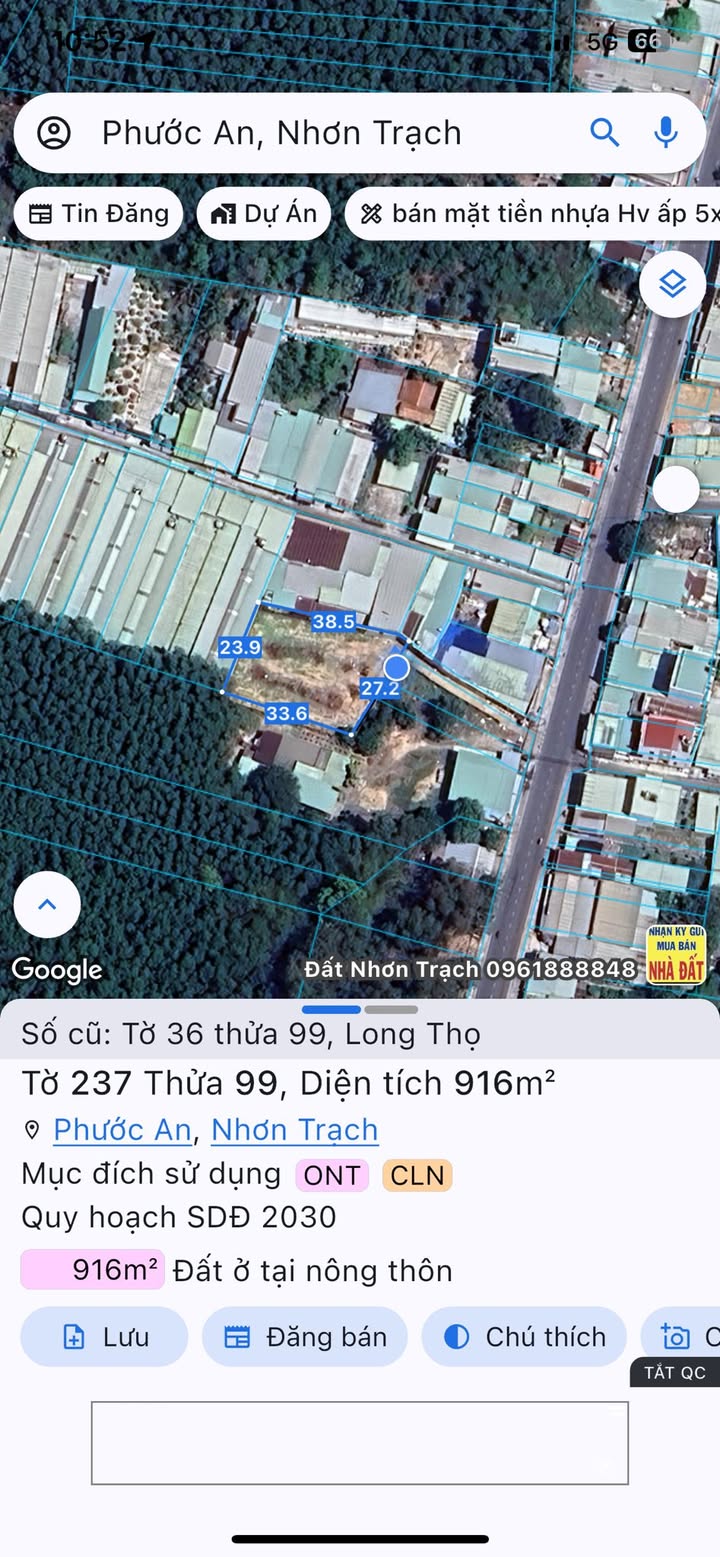Screen dimensions: 720x1557
Task: Run search with the magnifier icon
Action: point(604,133)
